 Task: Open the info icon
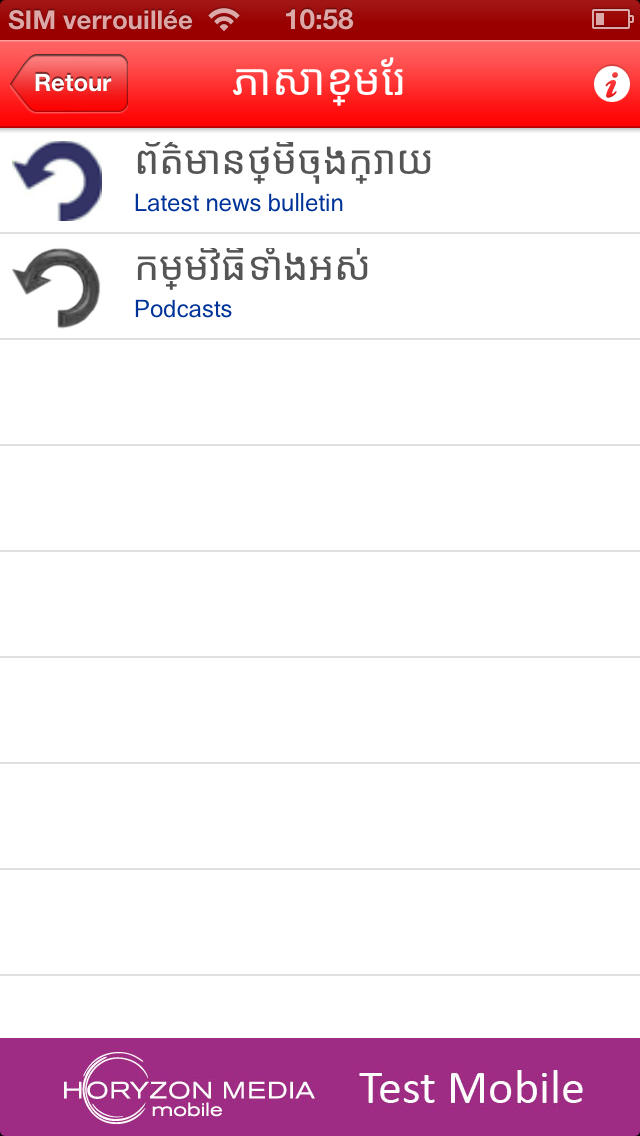pyautogui.click(x=611, y=85)
